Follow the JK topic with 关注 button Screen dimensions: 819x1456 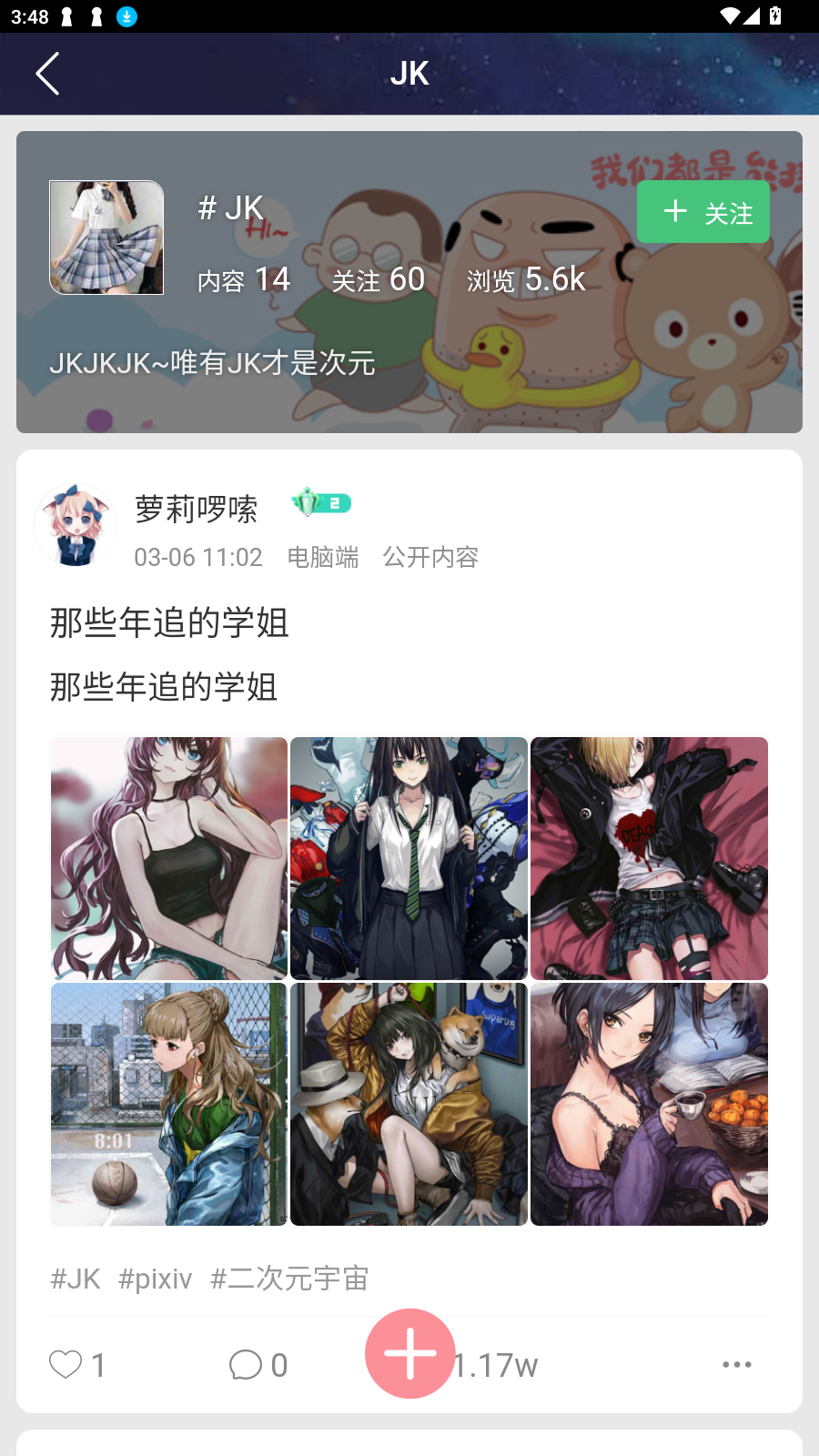pos(703,212)
